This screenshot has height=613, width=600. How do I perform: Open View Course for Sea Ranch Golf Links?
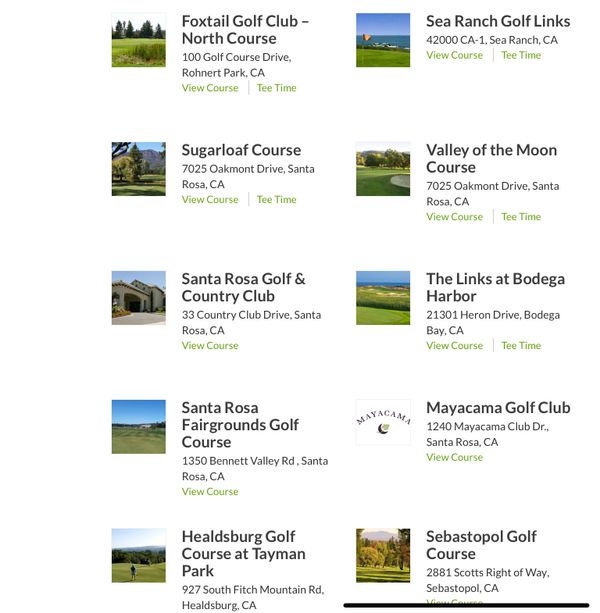(454, 55)
